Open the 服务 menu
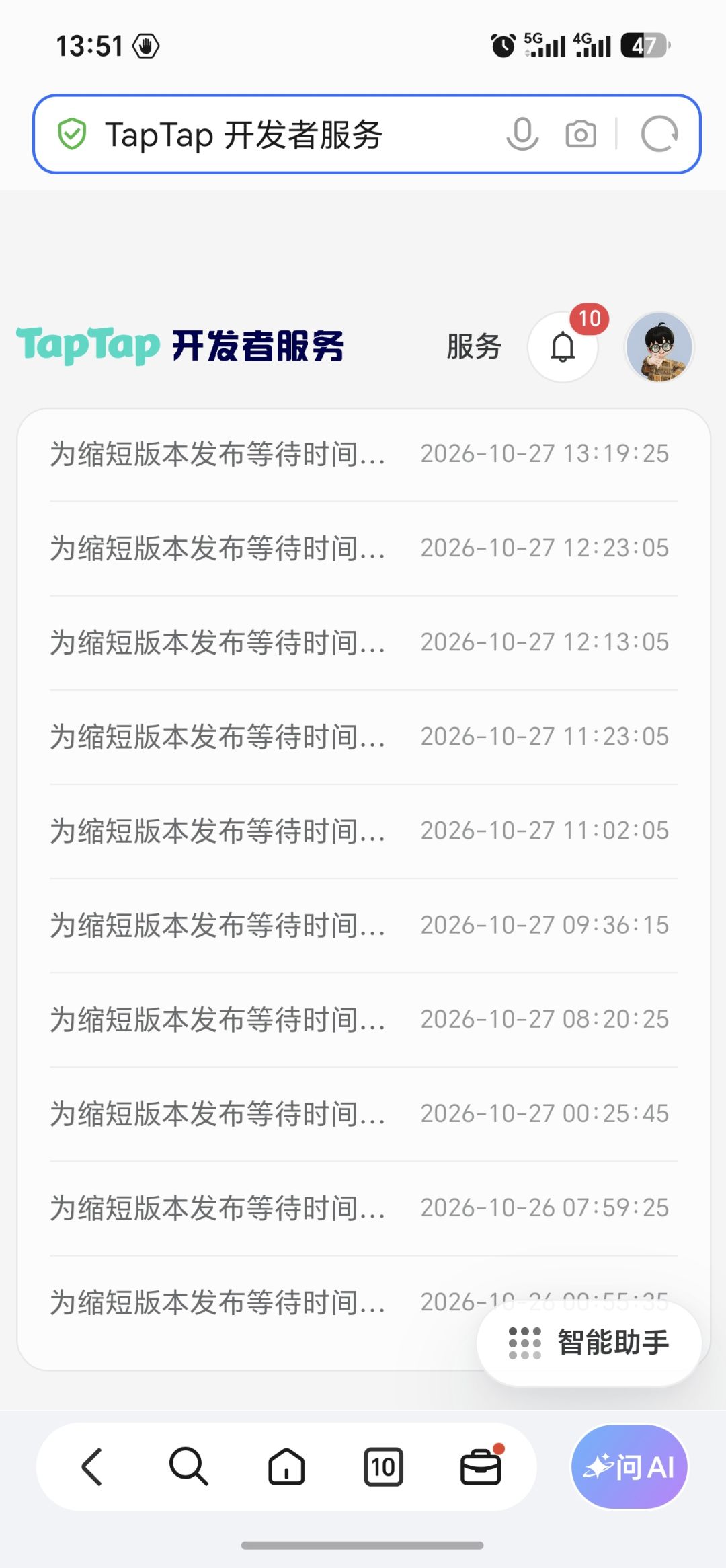Screen dimensions: 726x1568 pyautogui.click(x=474, y=346)
